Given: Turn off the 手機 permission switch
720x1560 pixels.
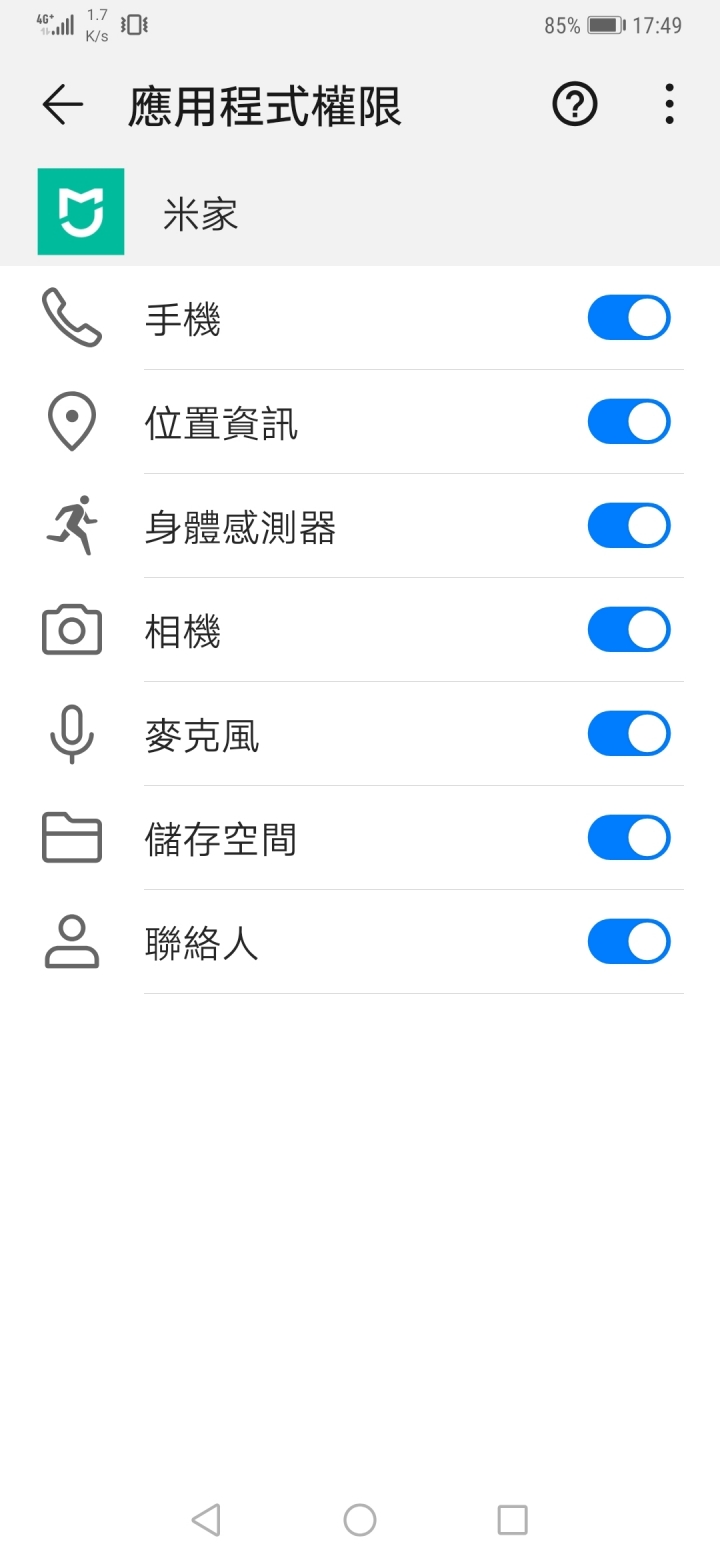Looking at the screenshot, I should coord(629,318).
